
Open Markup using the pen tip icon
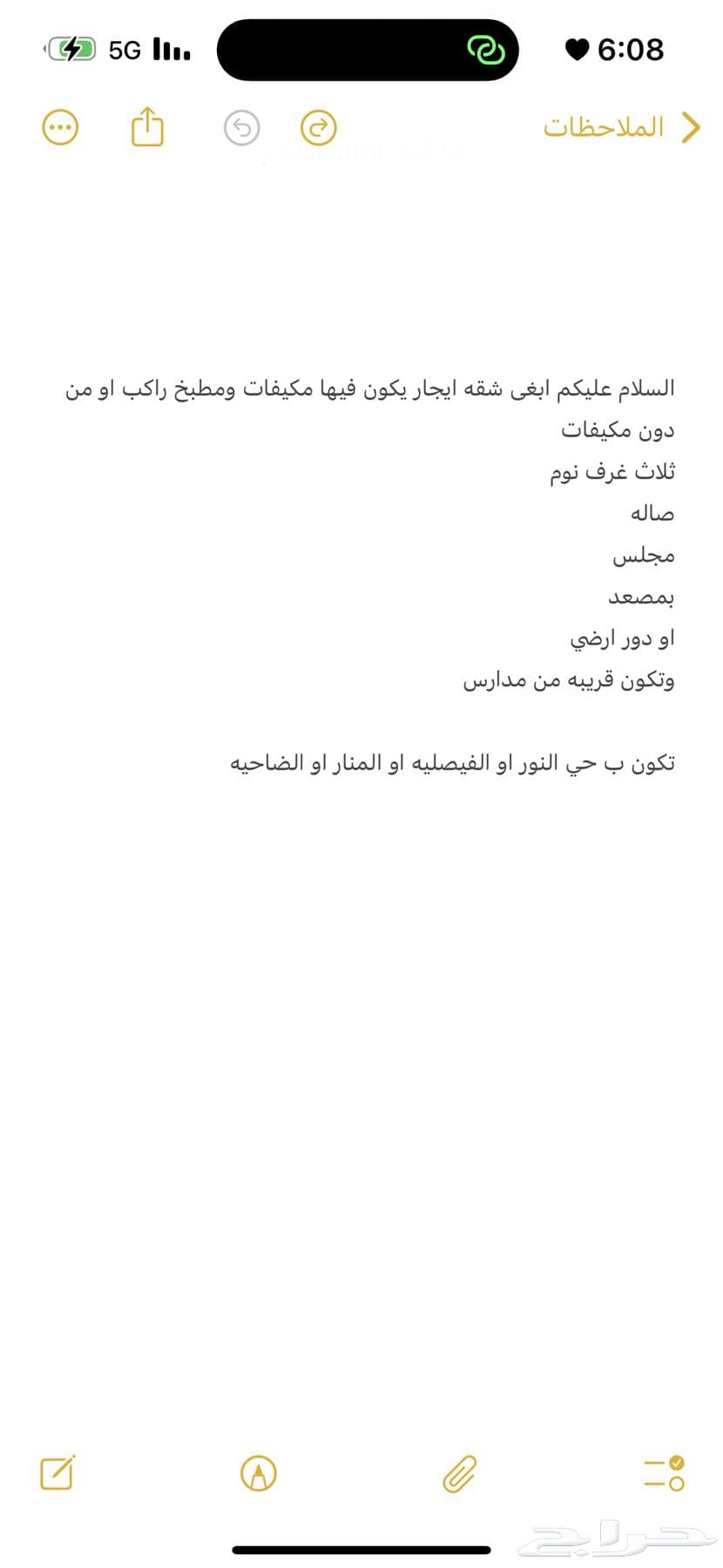click(258, 1474)
